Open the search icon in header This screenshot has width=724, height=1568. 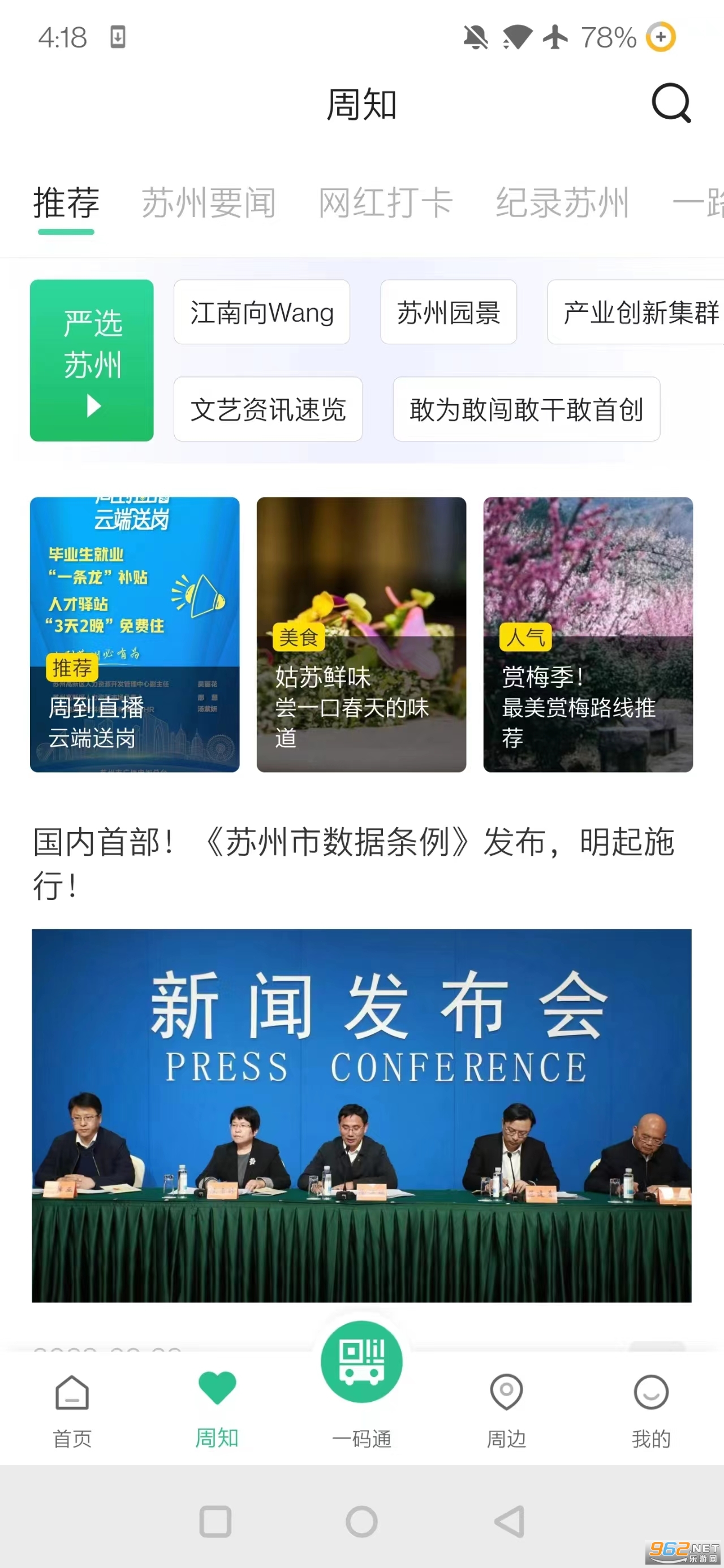click(671, 103)
